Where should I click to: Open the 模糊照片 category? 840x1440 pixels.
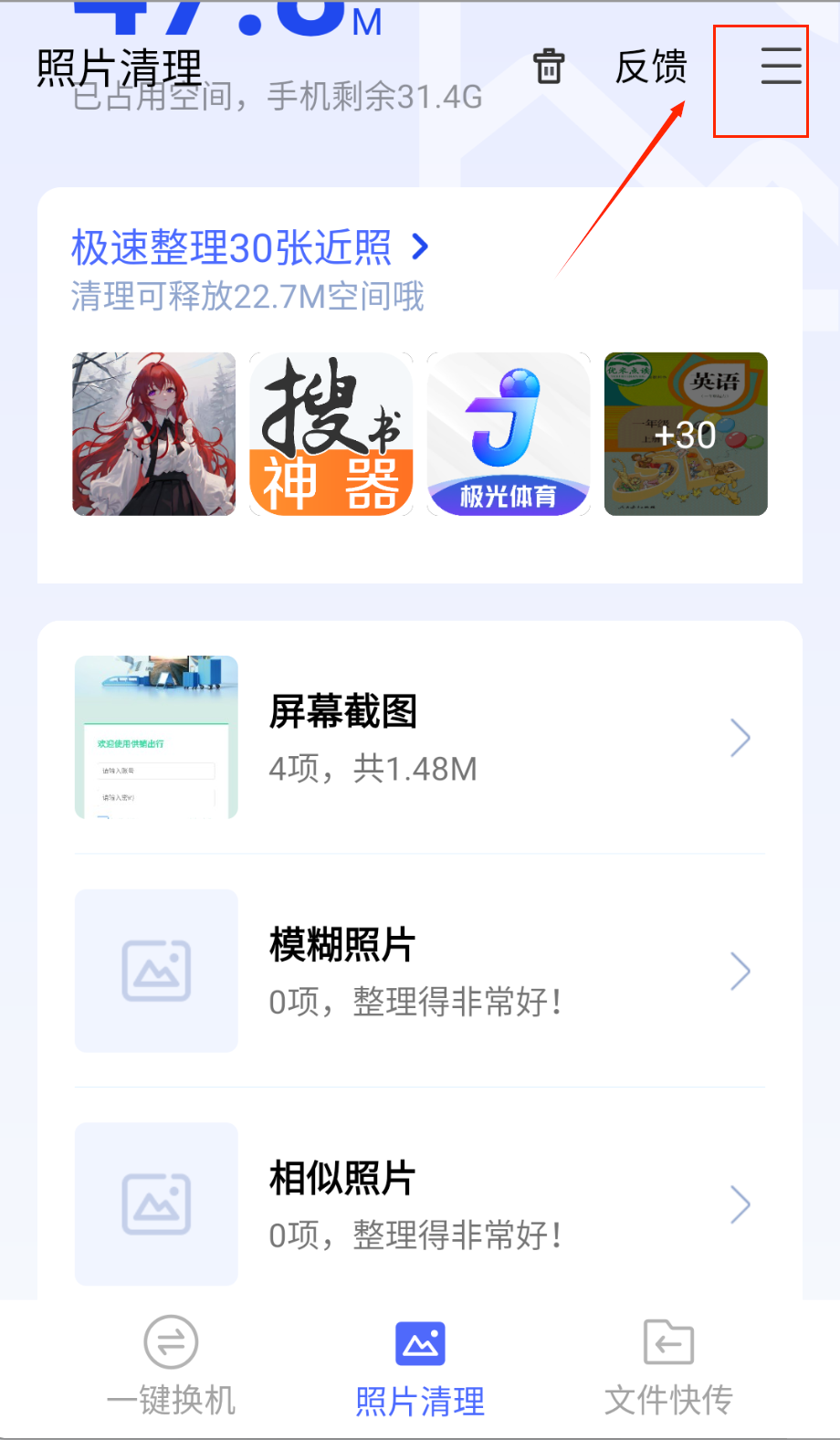click(x=419, y=971)
